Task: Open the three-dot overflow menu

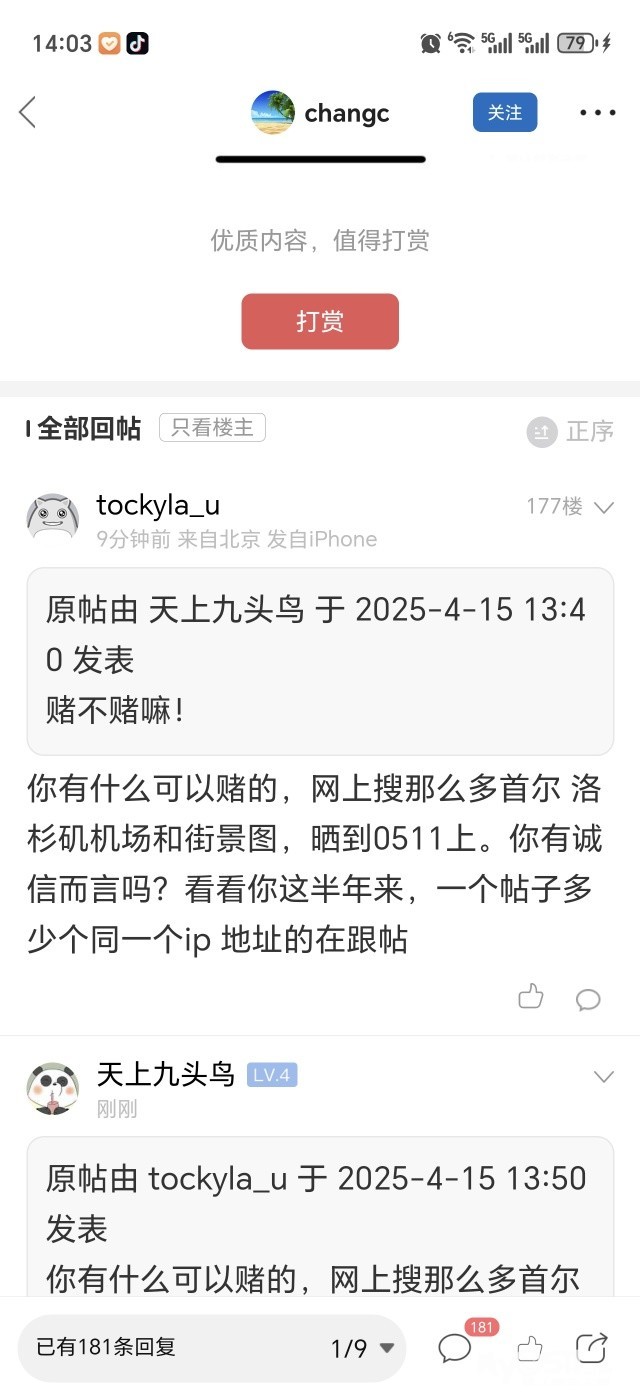Action: [x=598, y=113]
